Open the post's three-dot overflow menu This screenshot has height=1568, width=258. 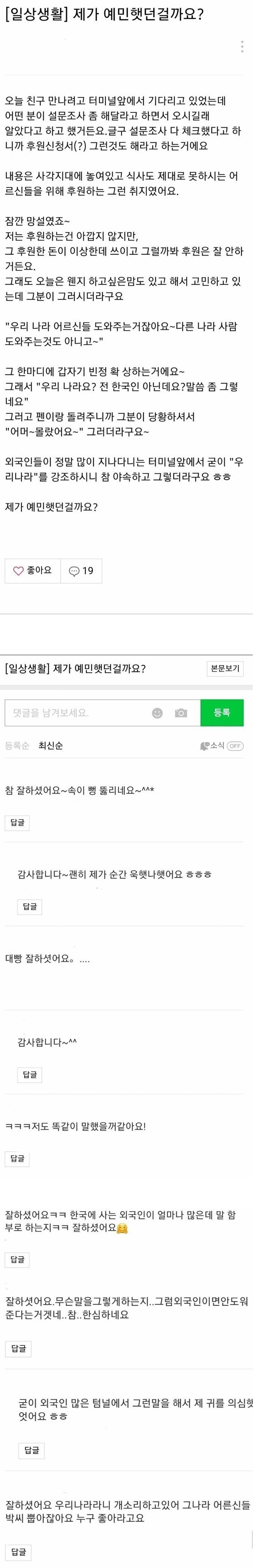242,47
